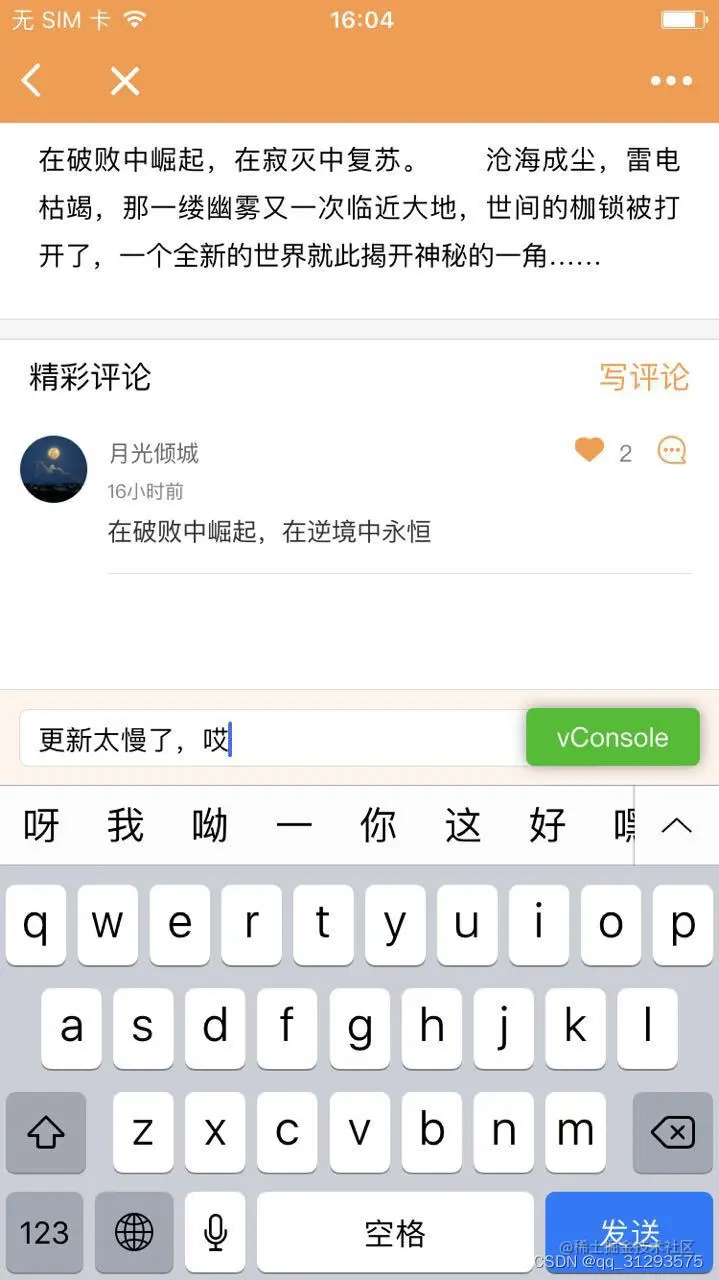Close the page with the X icon
This screenshot has width=719, height=1280.
point(125,81)
